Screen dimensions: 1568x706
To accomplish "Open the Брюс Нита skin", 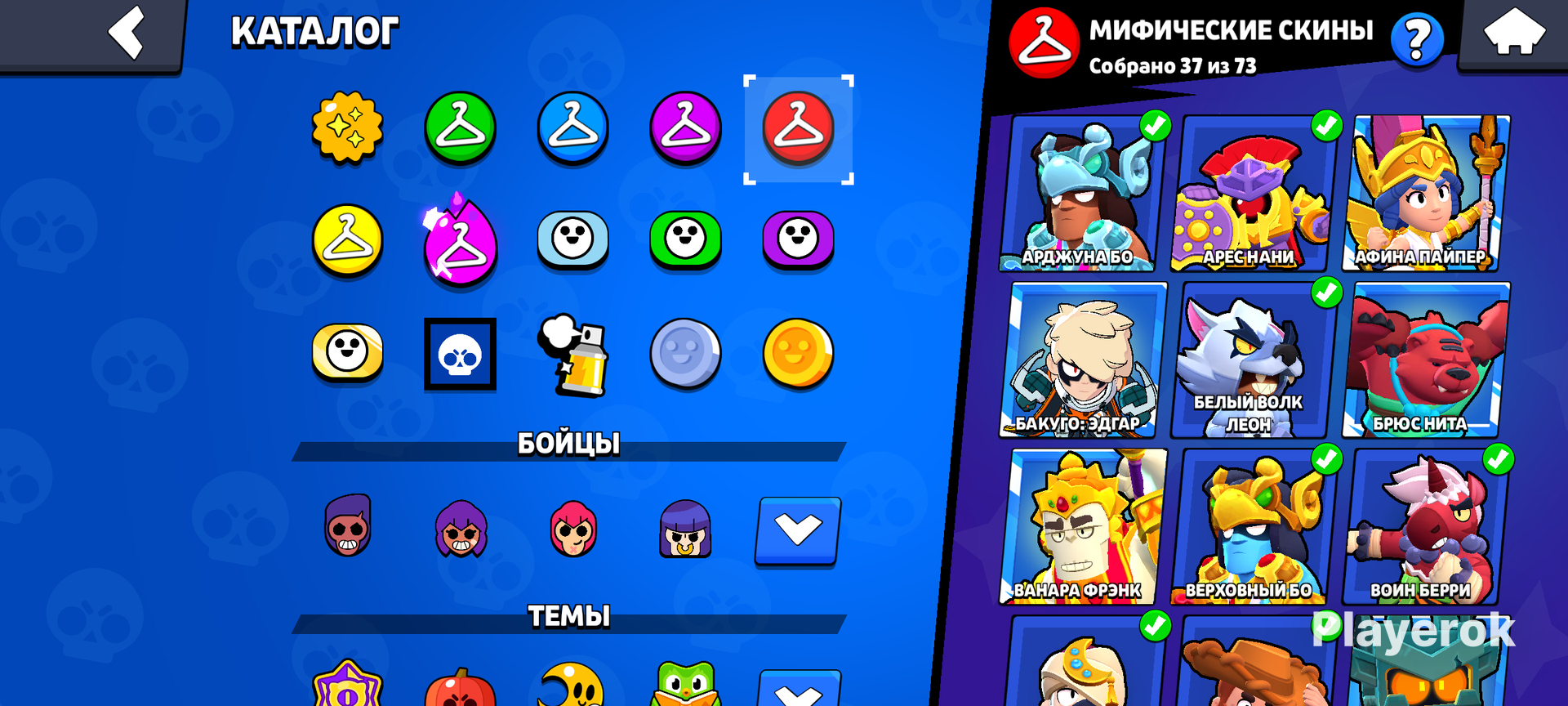I will click(x=1425, y=360).
